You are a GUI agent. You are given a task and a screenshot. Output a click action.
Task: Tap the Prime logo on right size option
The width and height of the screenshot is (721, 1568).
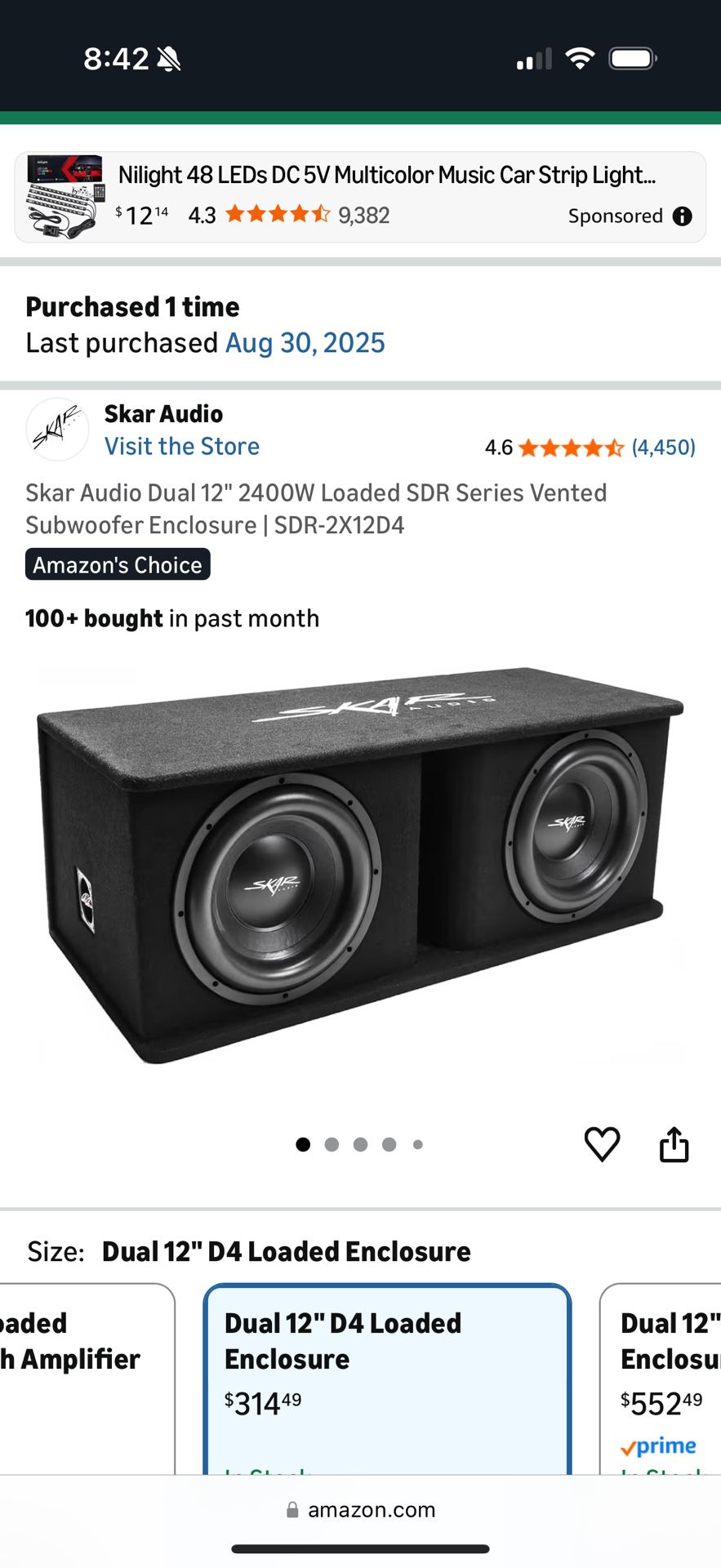pyautogui.click(x=658, y=1445)
